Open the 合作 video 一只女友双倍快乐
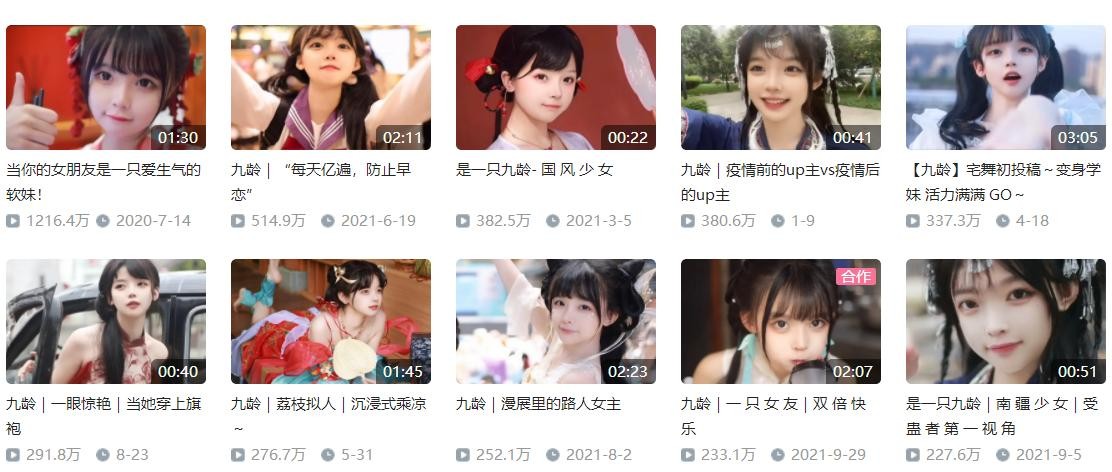The image size is (1112, 472). (x=780, y=322)
